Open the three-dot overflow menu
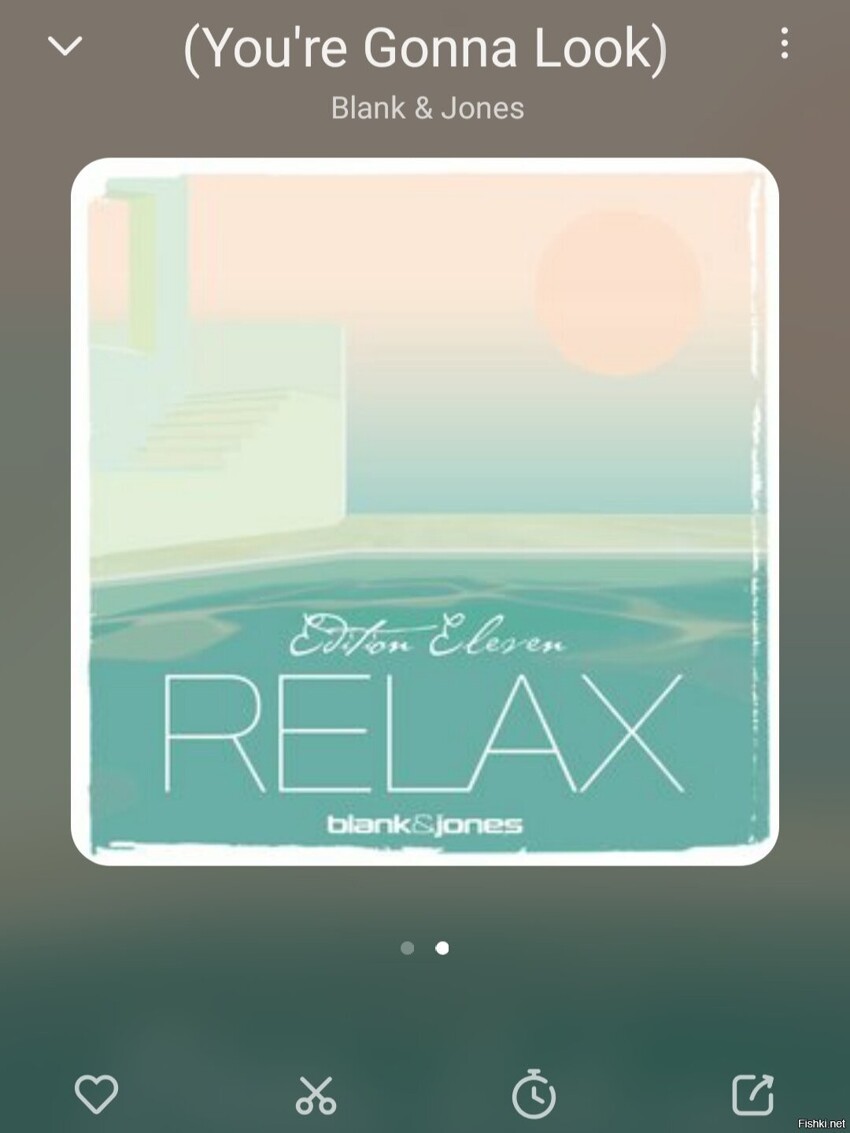 (784, 43)
